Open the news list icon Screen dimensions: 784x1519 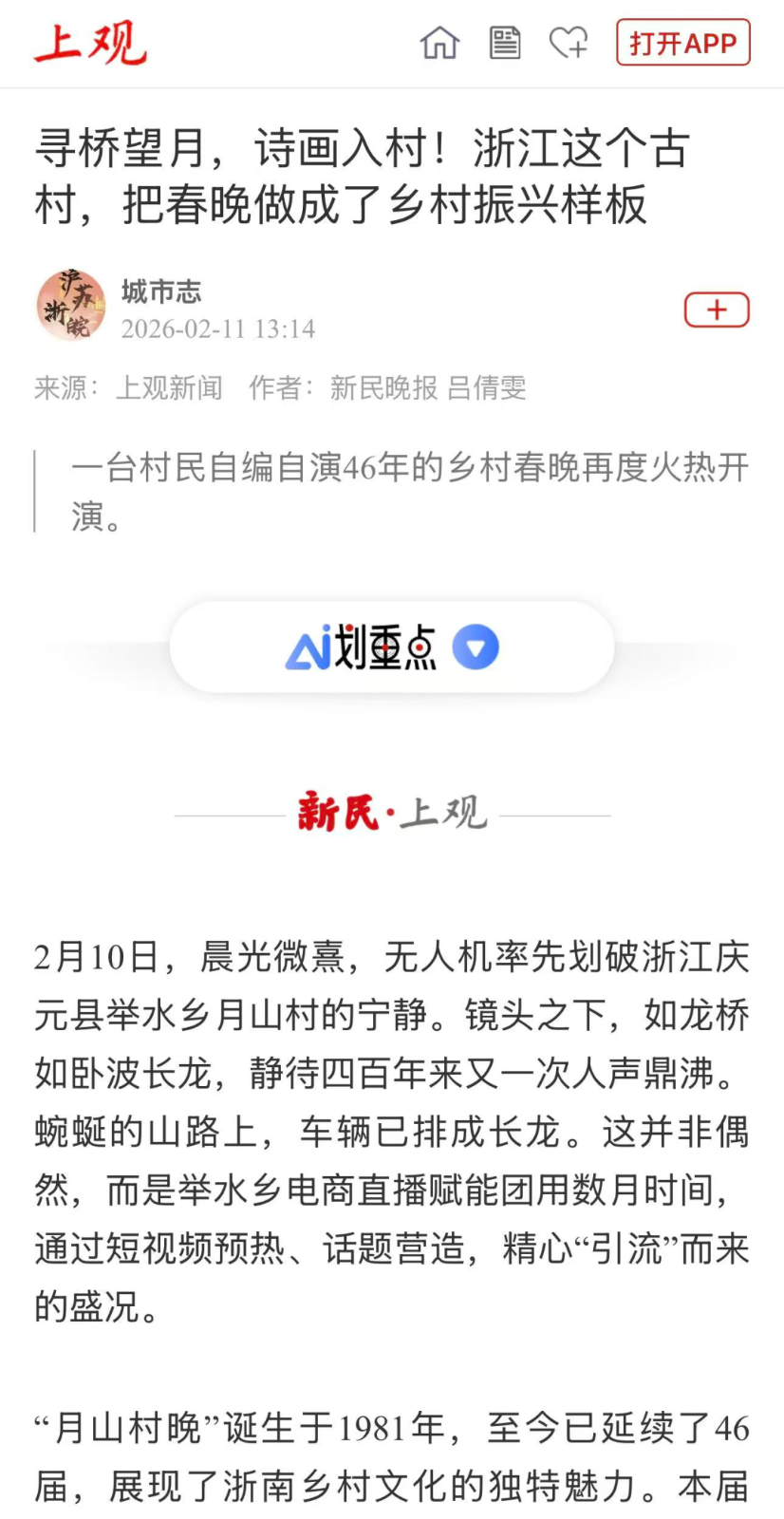[x=504, y=43]
